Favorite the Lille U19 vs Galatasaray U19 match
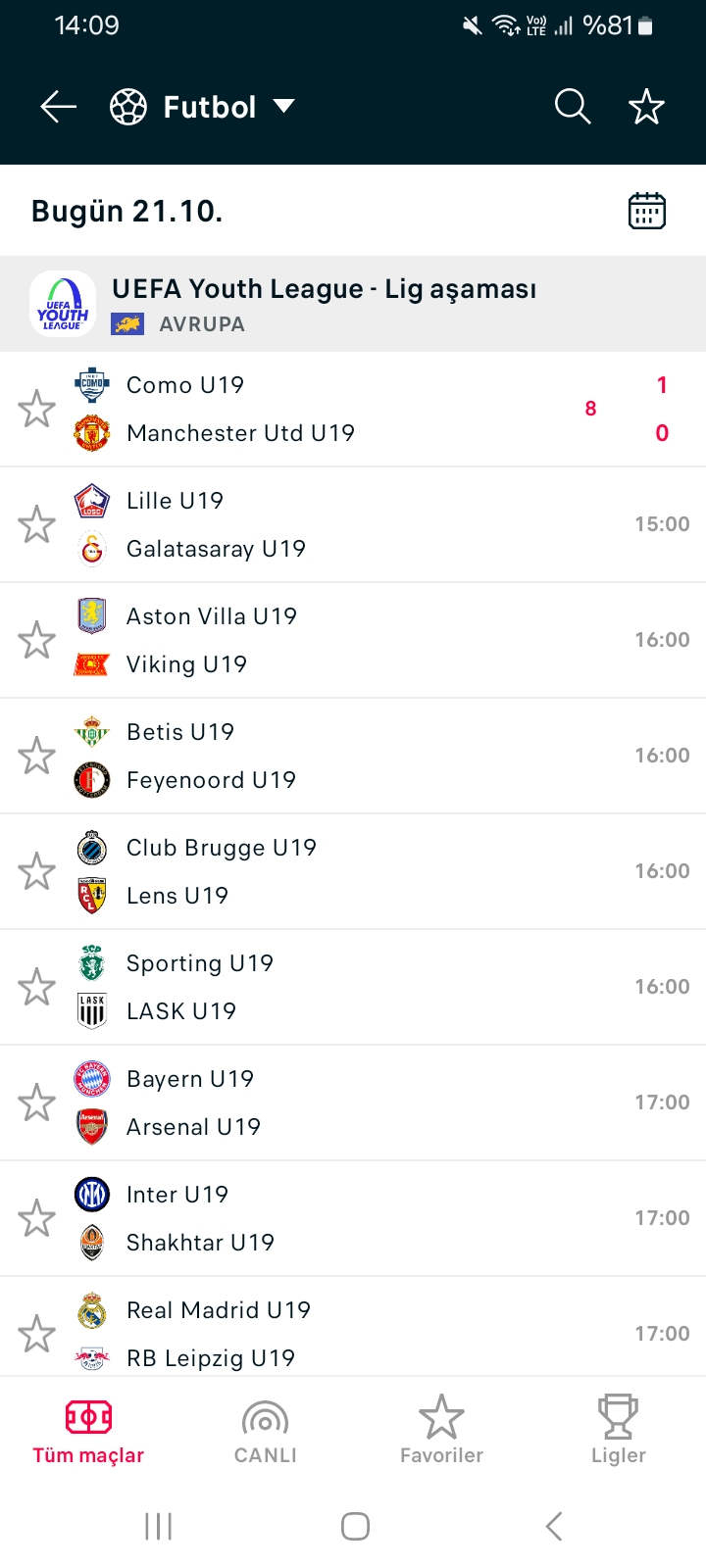 [37, 524]
